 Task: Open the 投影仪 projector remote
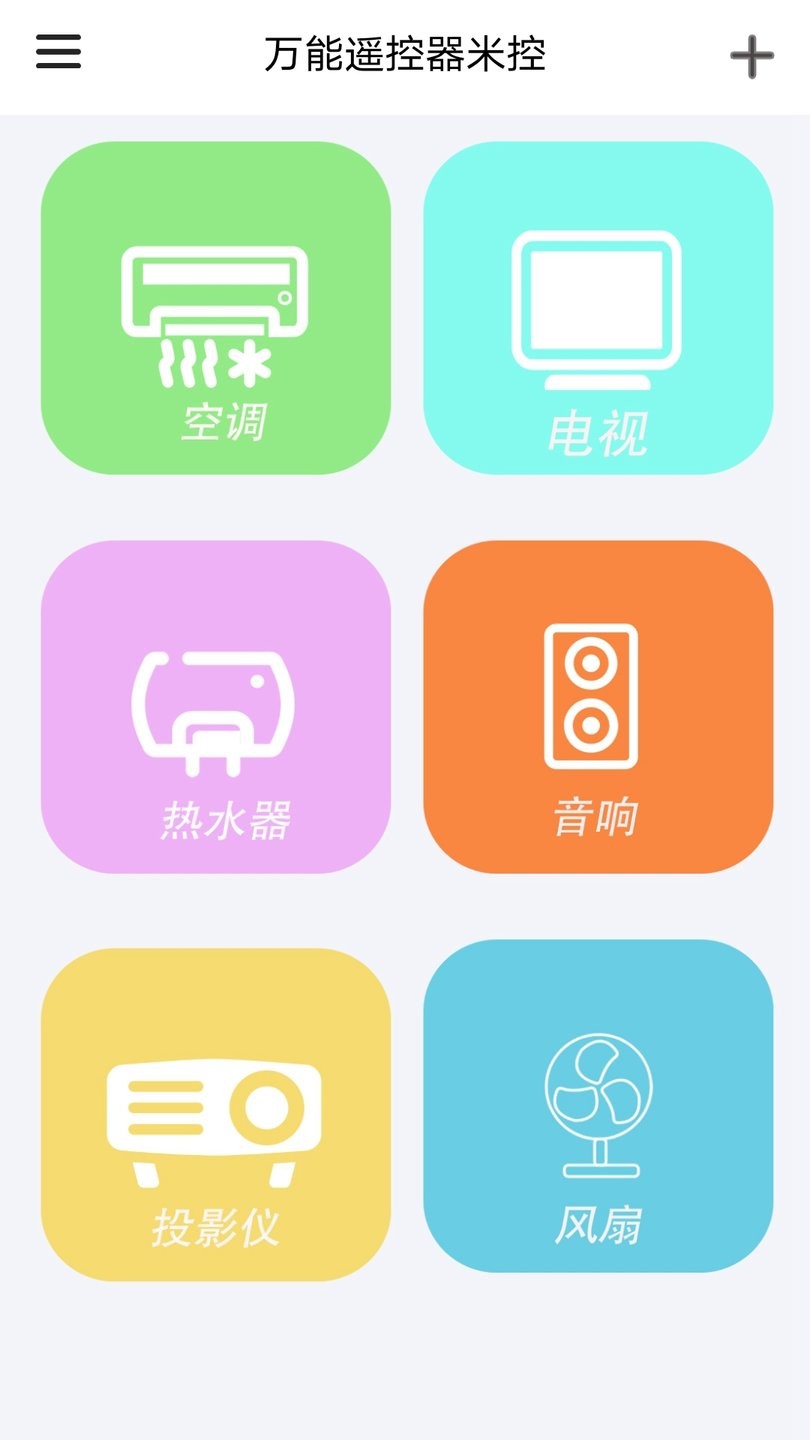pyautogui.click(x=215, y=1110)
